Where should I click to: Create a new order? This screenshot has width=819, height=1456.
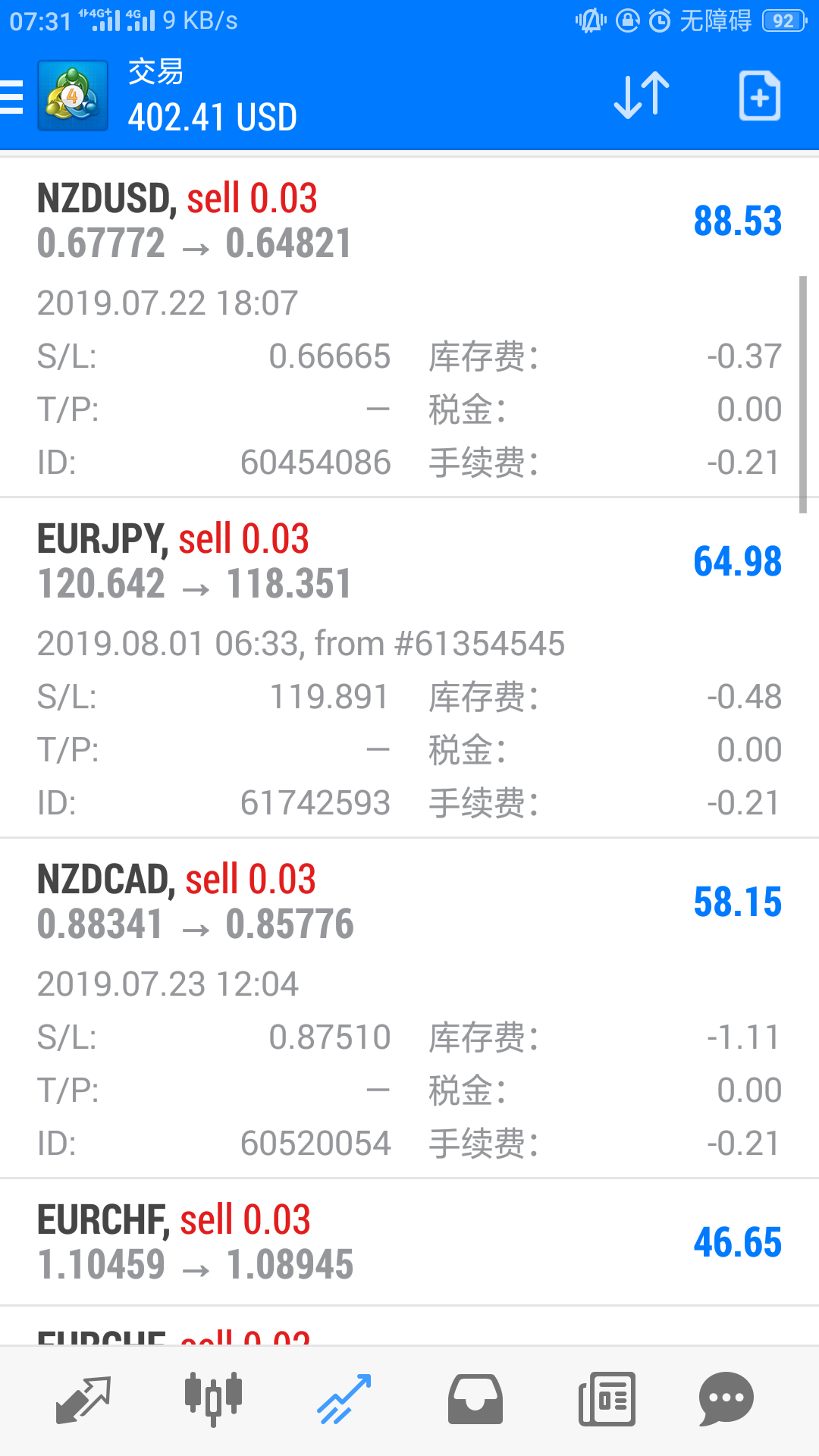(760, 96)
